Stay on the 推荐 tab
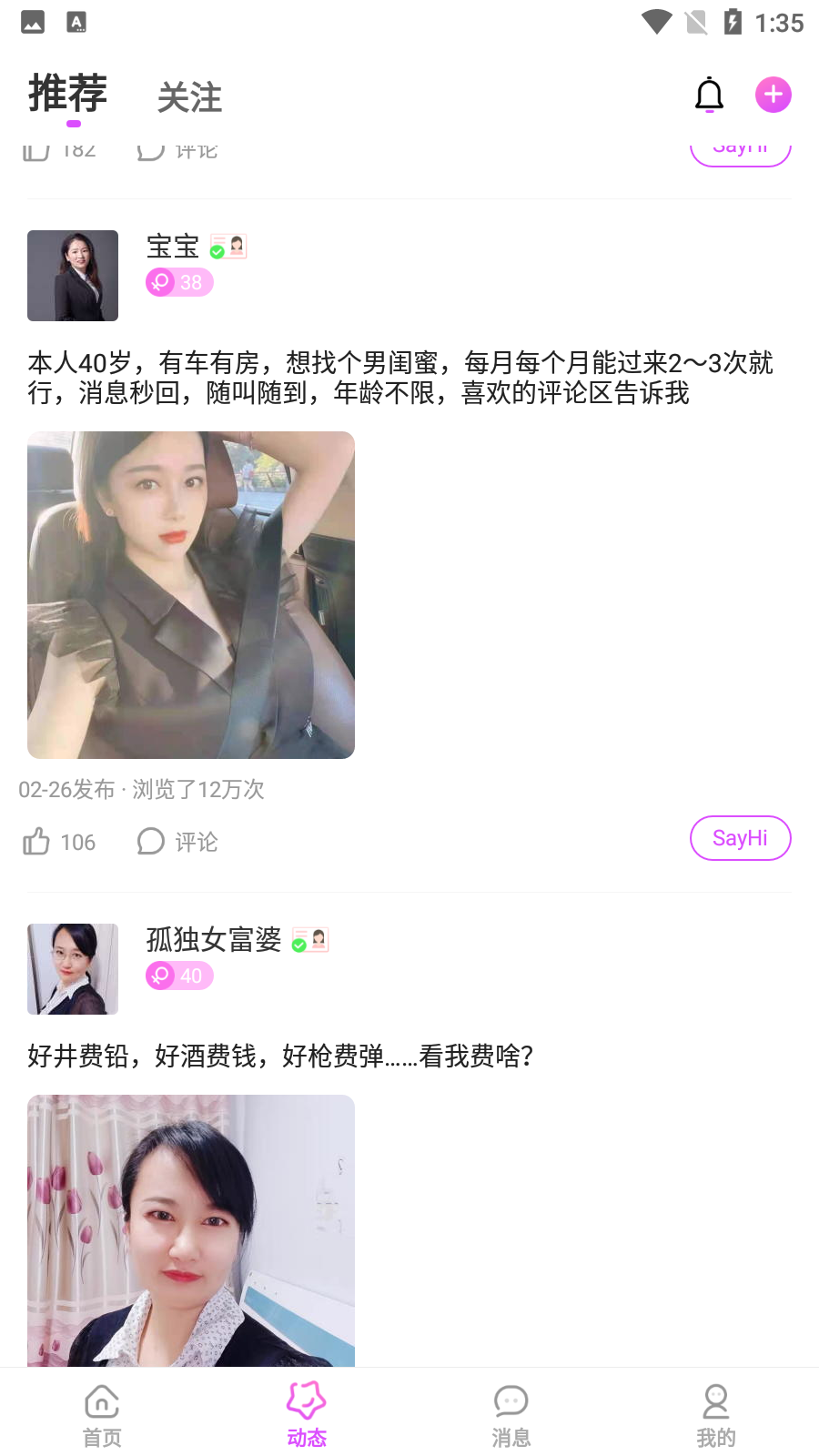The height and width of the screenshot is (1456, 819). tap(67, 91)
